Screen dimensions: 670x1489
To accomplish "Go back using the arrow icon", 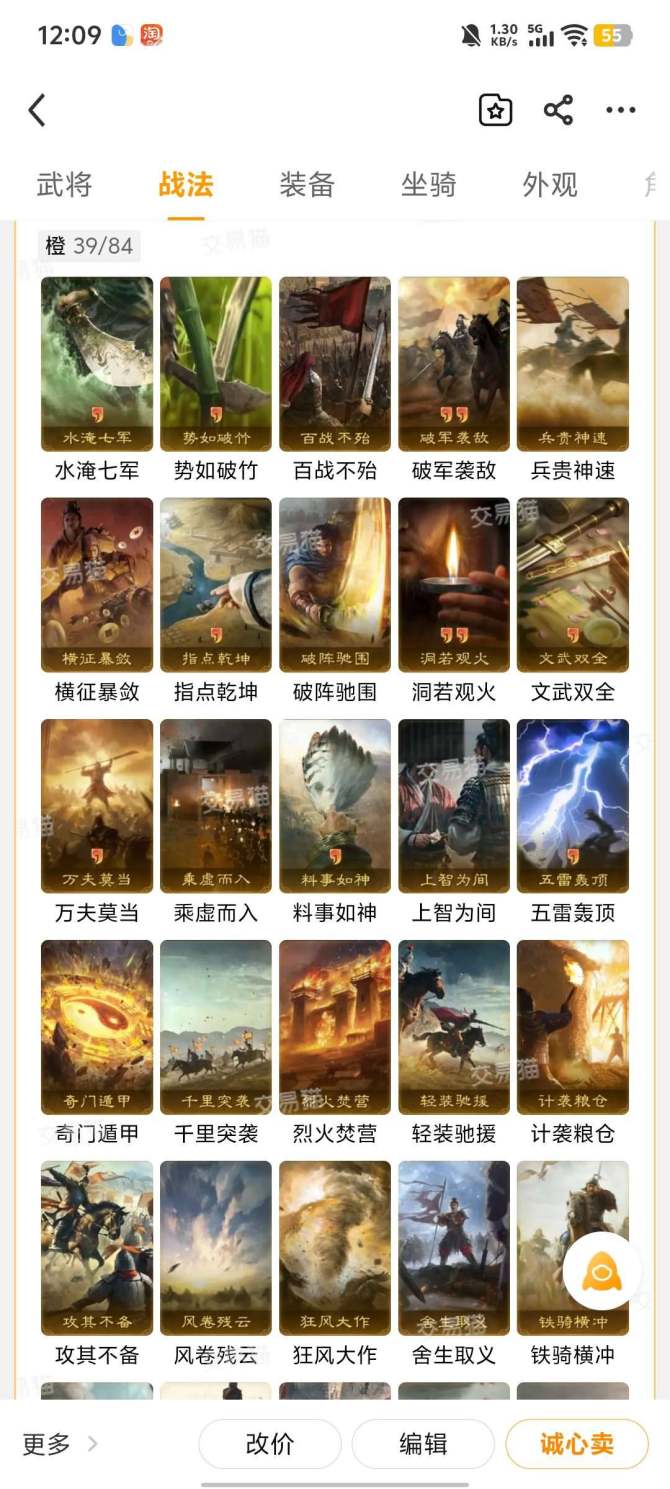I will [38, 110].
